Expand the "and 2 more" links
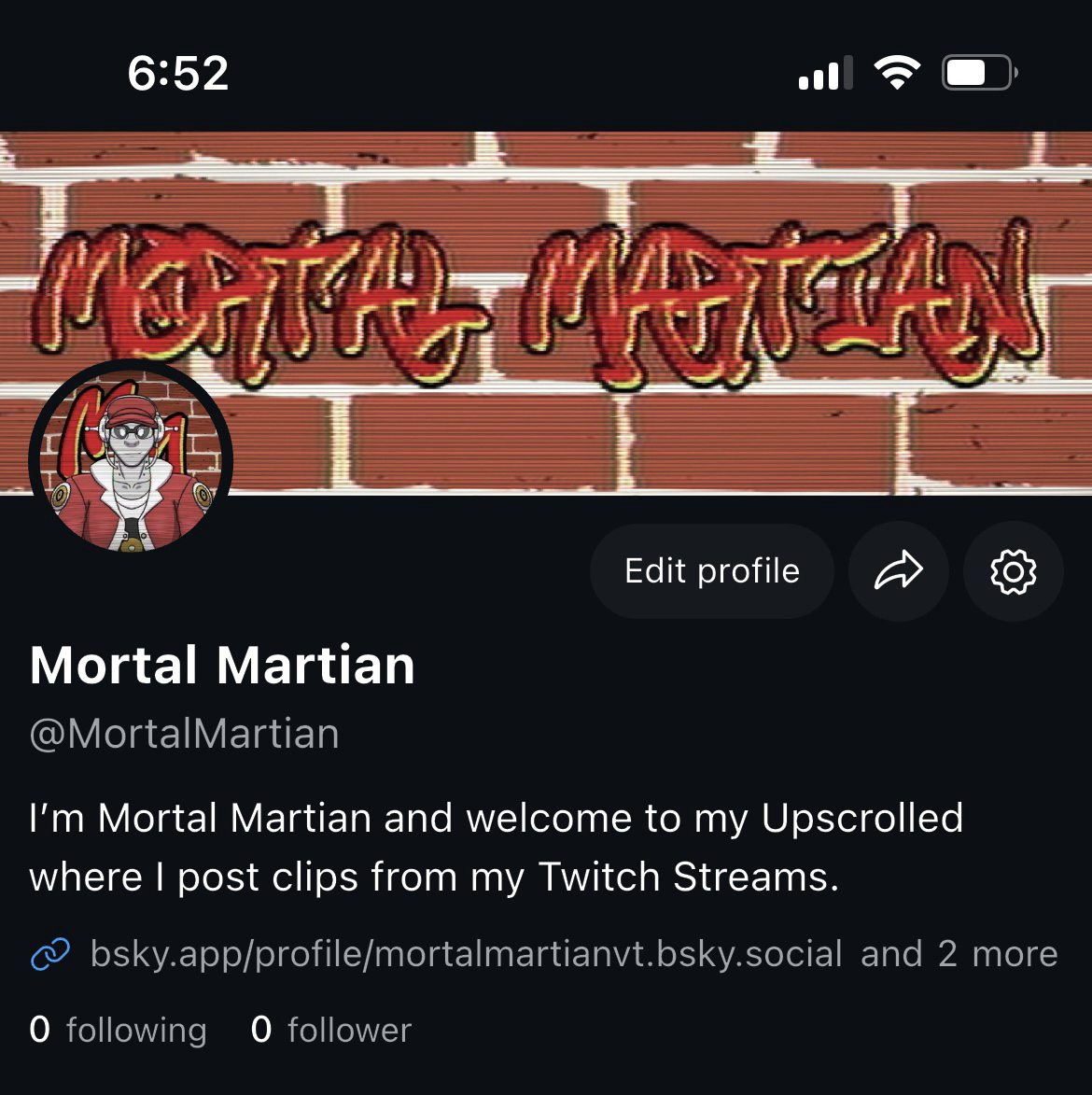The image size is (1092, 1095). pyautogui.click(x=959, y=954)
